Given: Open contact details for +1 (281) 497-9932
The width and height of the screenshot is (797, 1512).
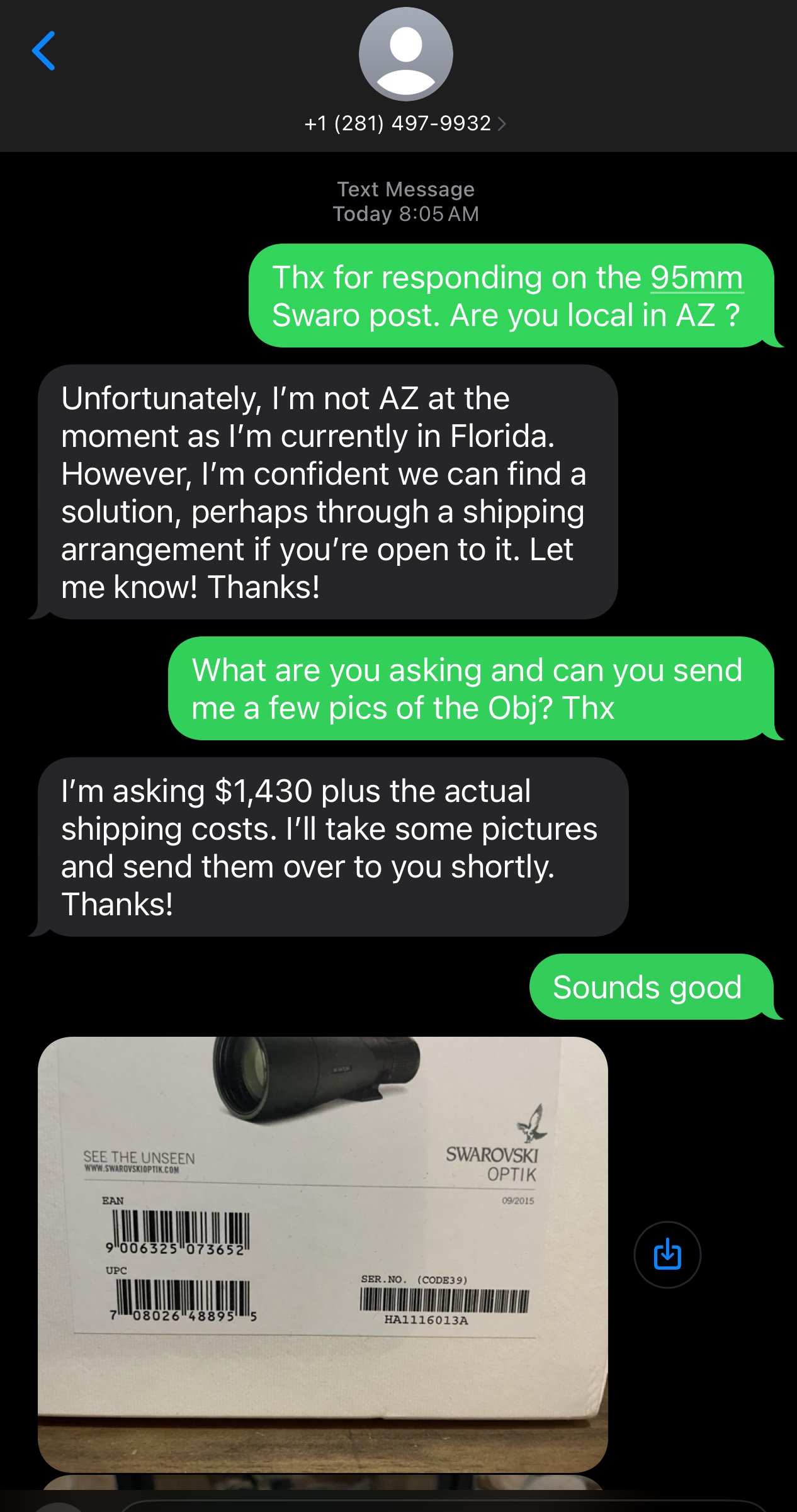Looking at the screenshot, I should click(405, 123).
